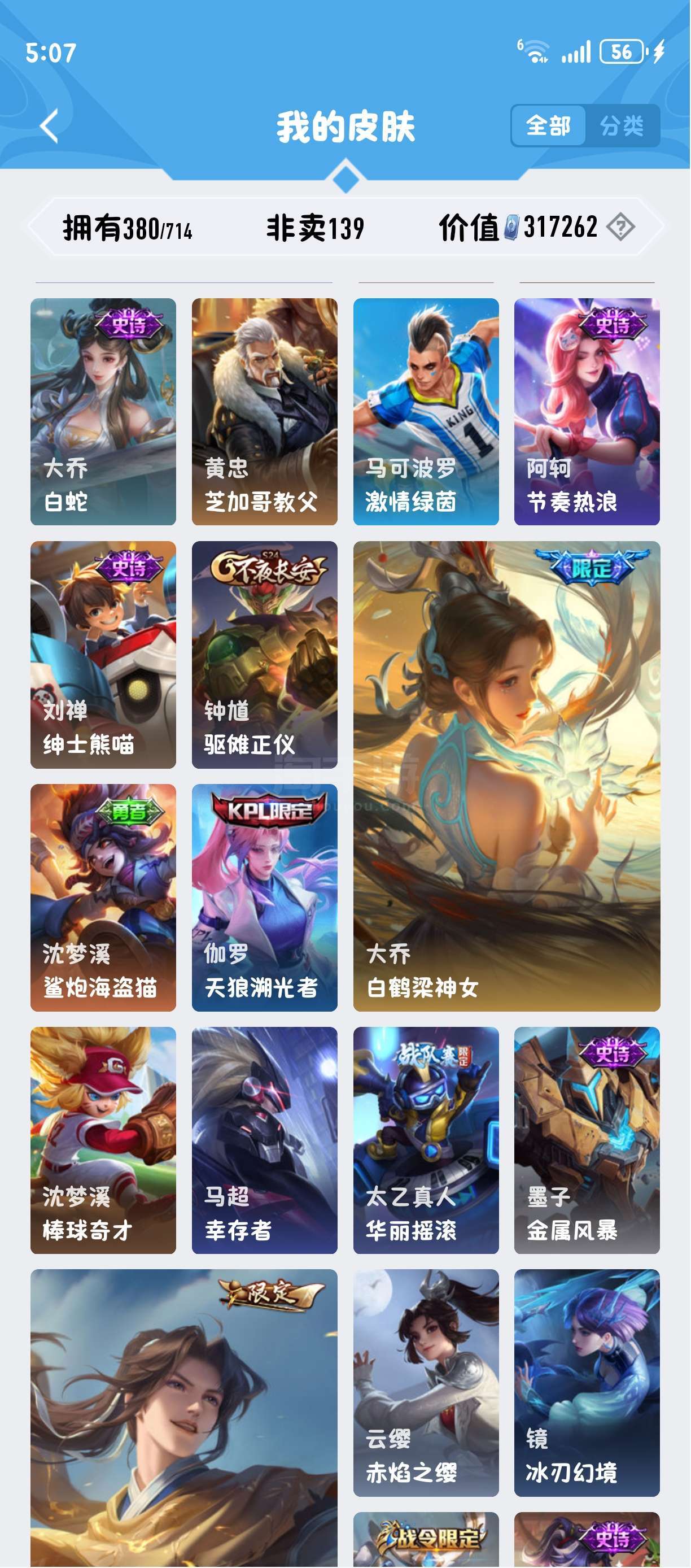This screenshot has height=1568, width=691.
Task: View the 云缨 赤焰之缨 skin
Action: click(x=426, y=1382)
